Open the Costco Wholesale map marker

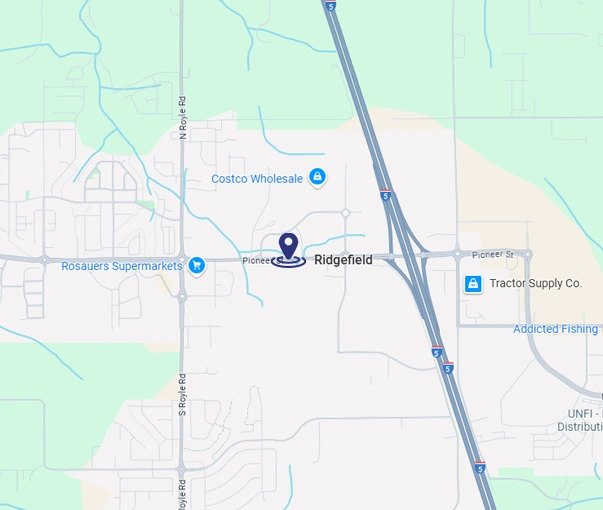tap(317, 178)
